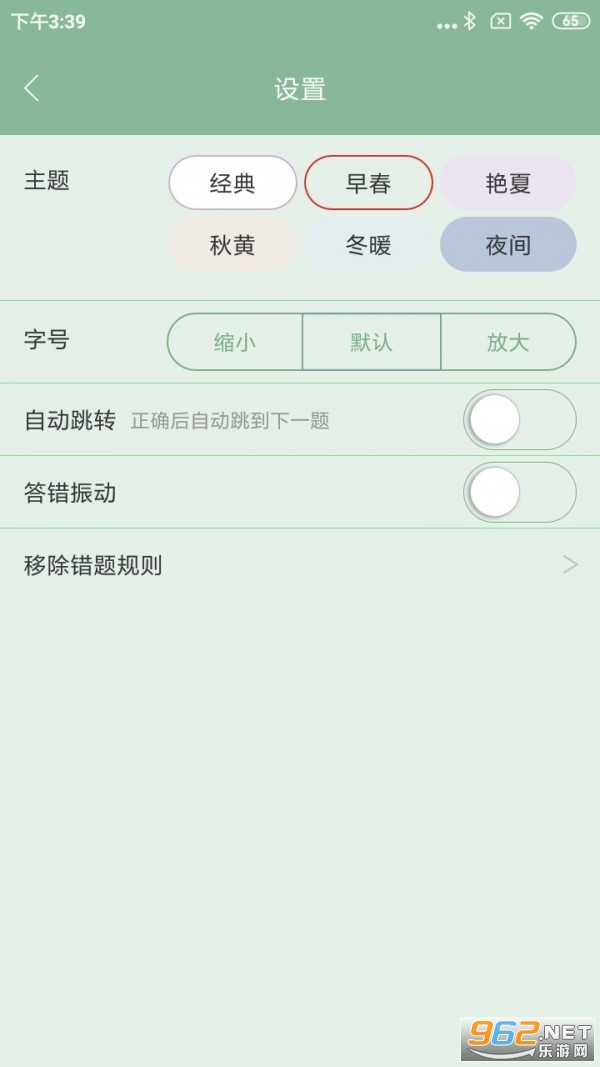Apply the 艳夏 theme
The width and height of the screenshot is (600, 1067).
(x=508, y=182)
